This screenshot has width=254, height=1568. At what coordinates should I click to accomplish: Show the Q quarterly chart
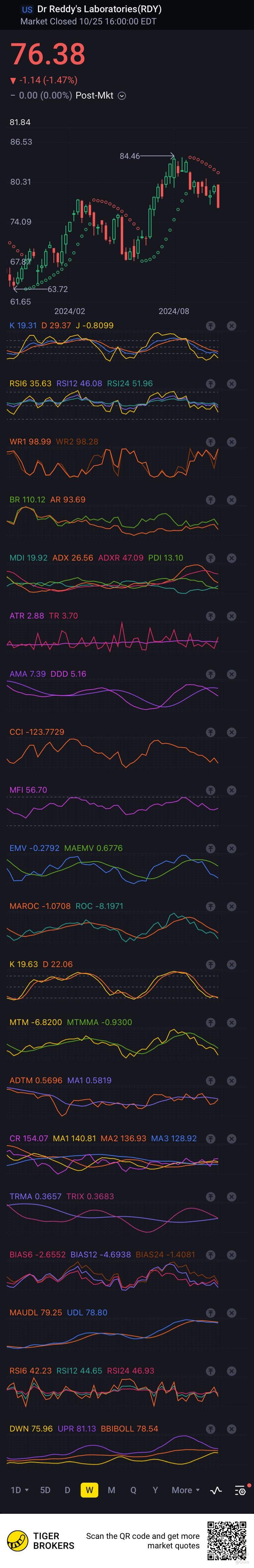[133, 1489]
